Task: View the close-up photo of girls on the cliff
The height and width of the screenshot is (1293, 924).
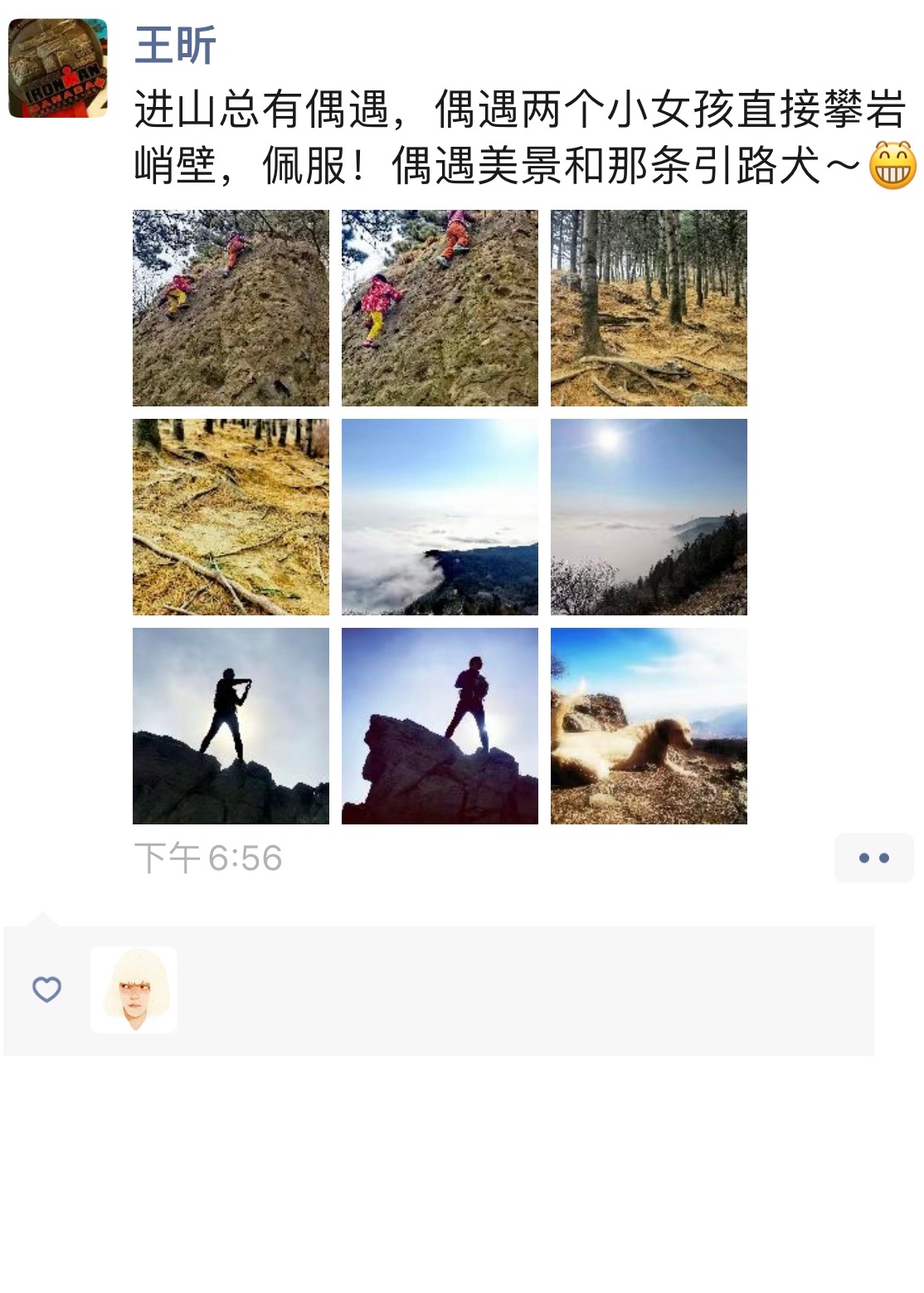Action: point(440,308)
